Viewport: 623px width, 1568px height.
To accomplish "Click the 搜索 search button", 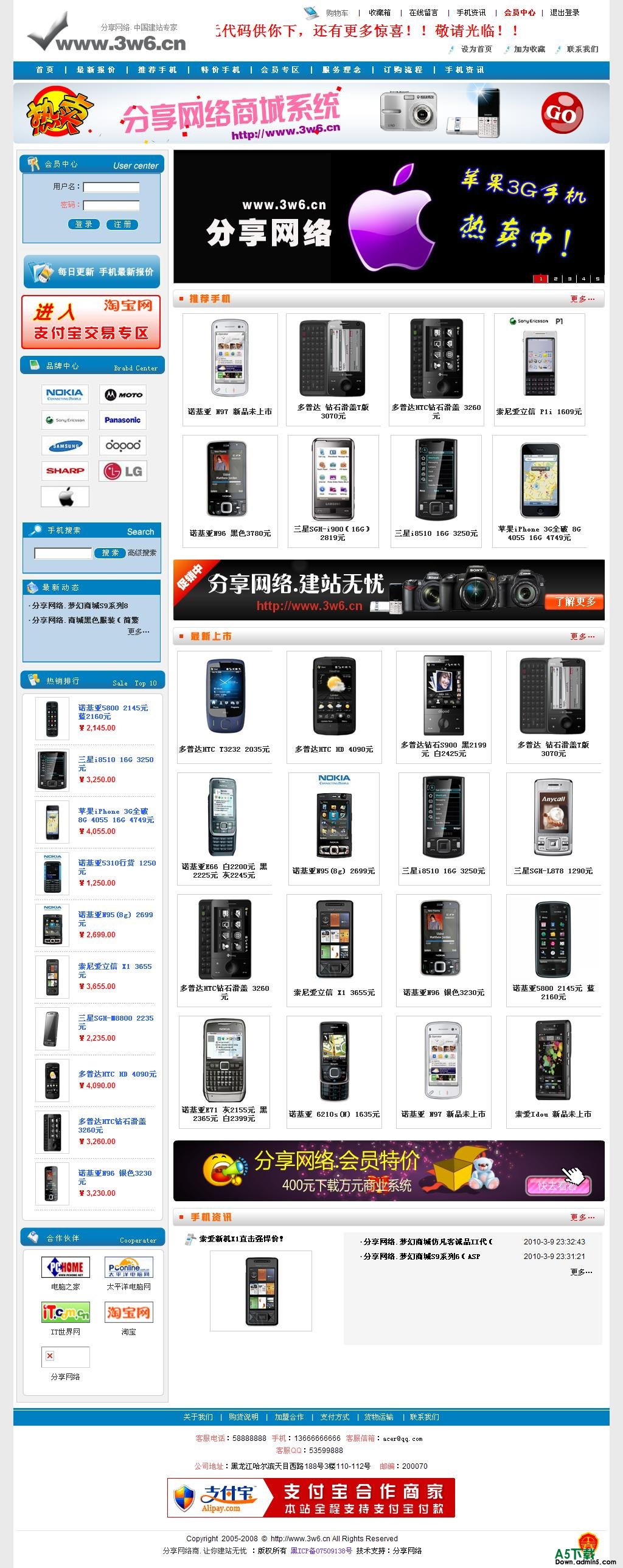I will (x=110, y=553).
